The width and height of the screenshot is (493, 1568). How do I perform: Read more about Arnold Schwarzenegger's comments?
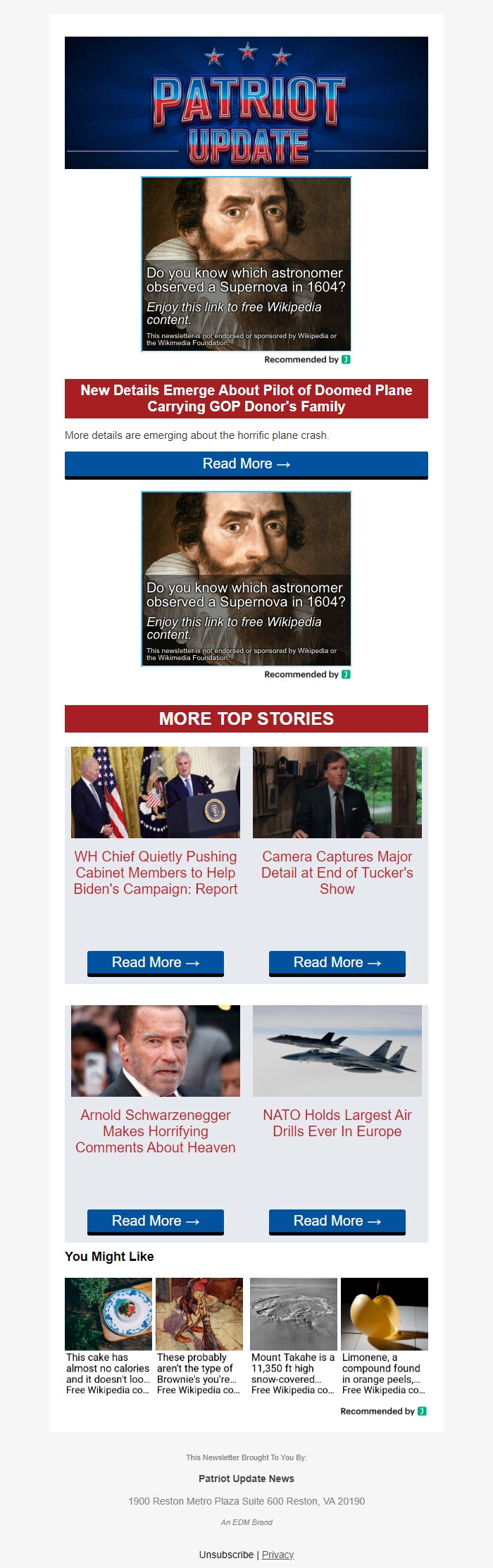tap(155, 1221)
